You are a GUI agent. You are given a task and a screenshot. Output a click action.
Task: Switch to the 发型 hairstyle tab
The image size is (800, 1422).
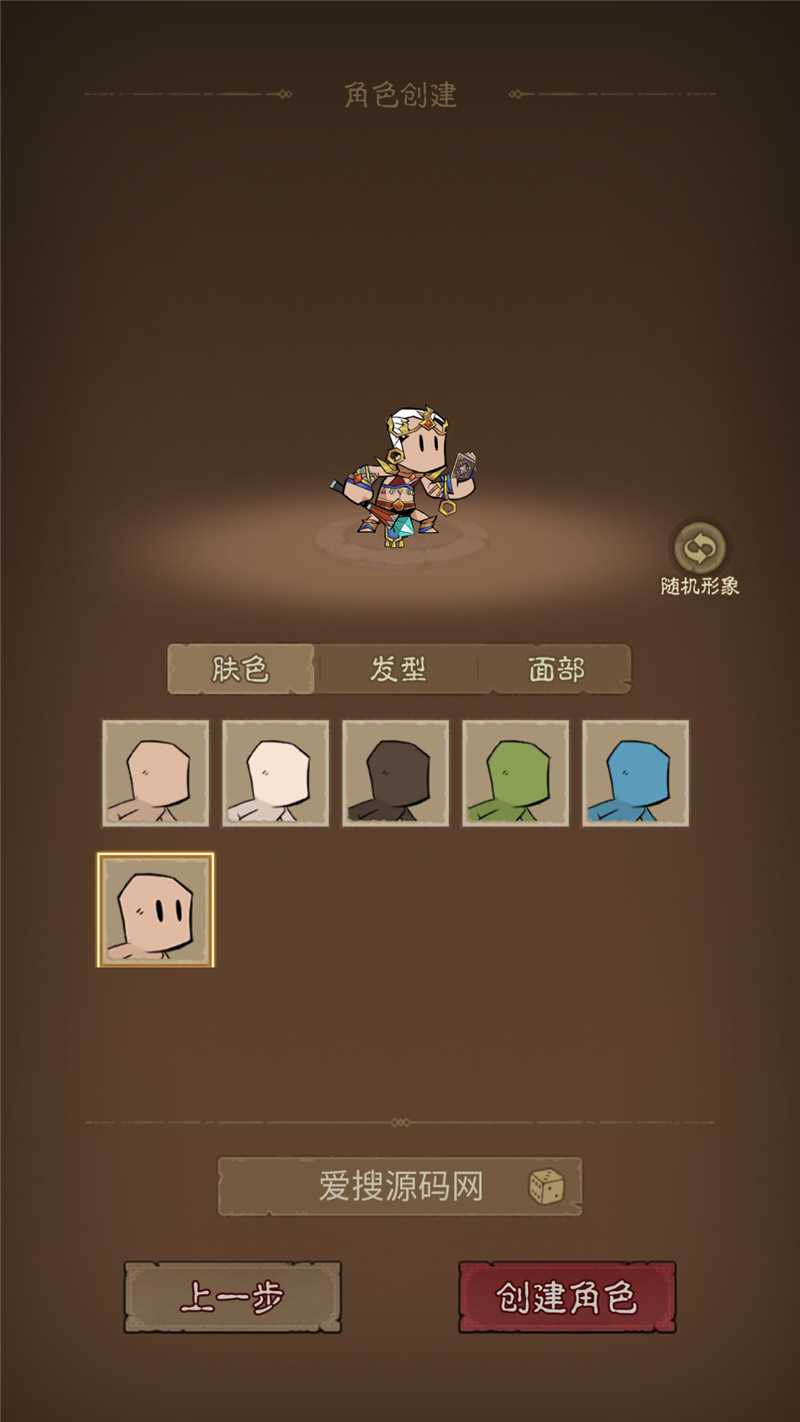(x=399, y=669)
